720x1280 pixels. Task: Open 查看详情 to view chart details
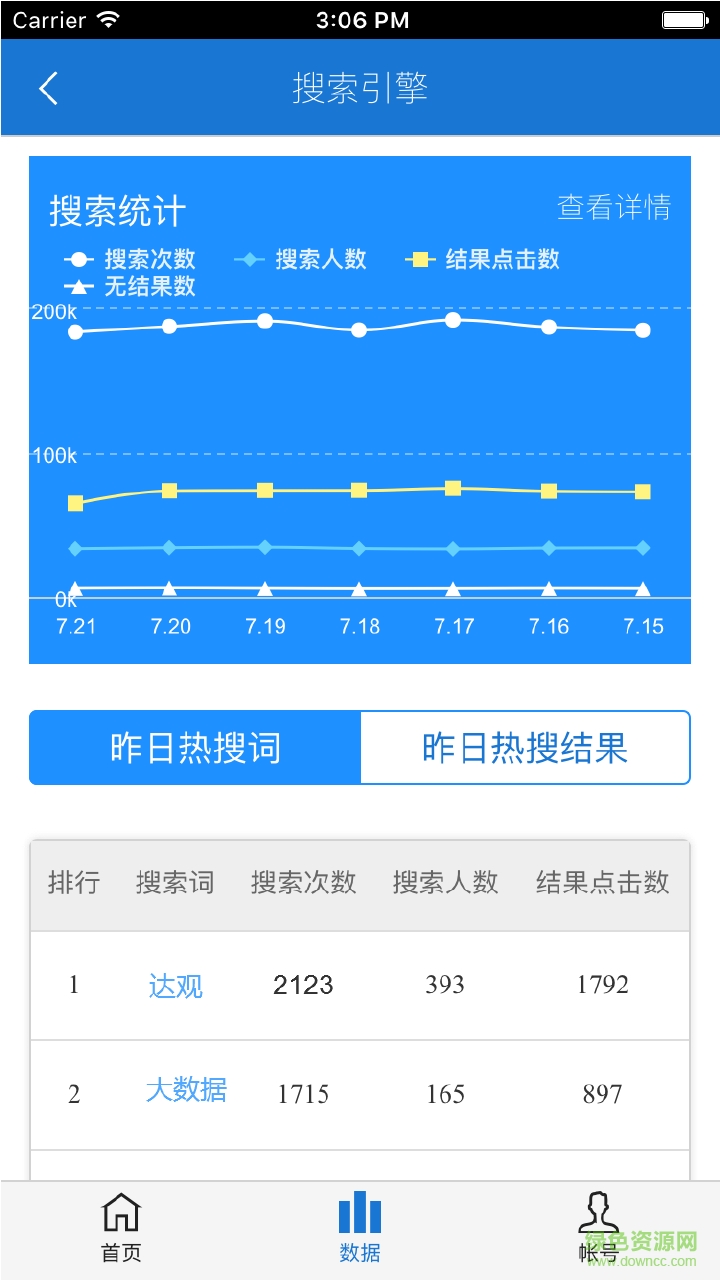click(615, 208)
